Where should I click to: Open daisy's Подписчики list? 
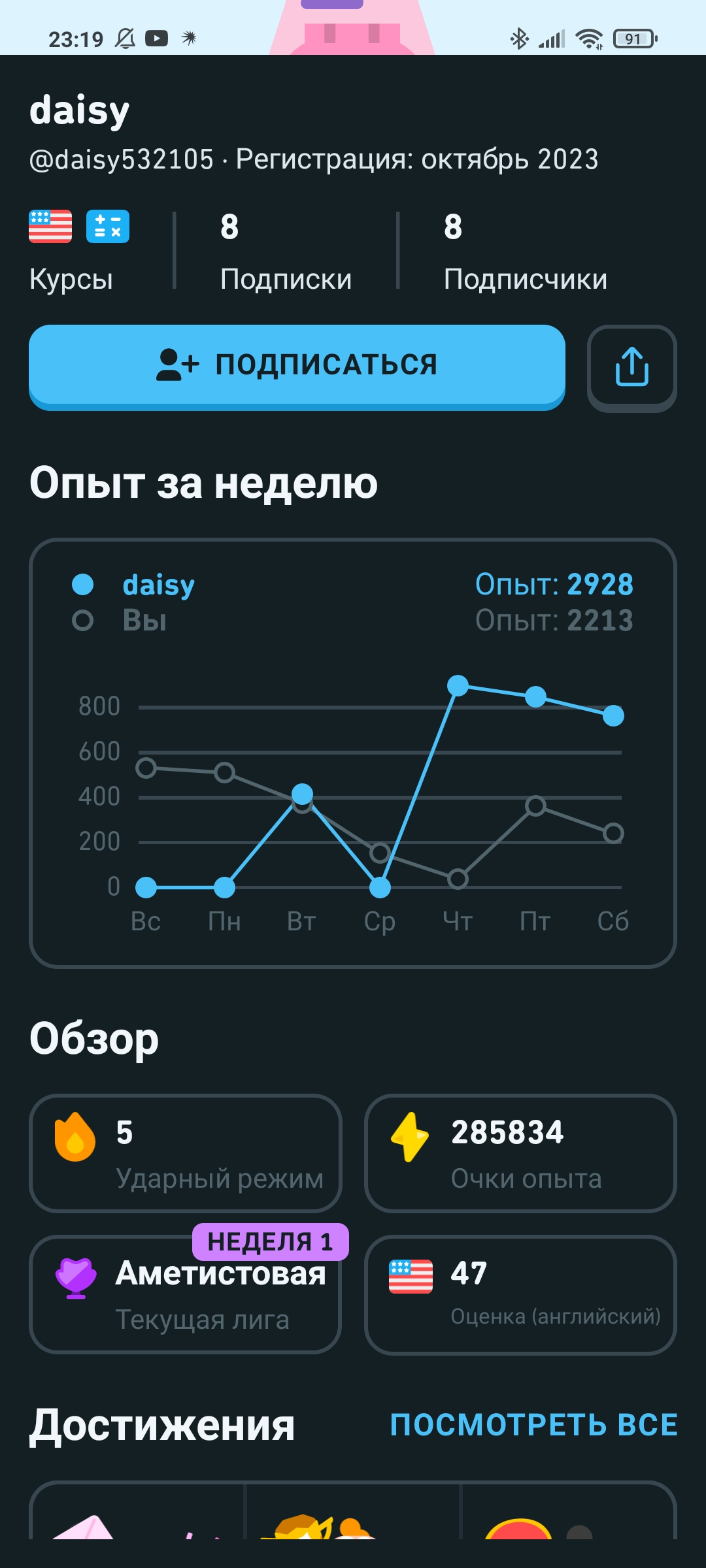coord(526,251)
